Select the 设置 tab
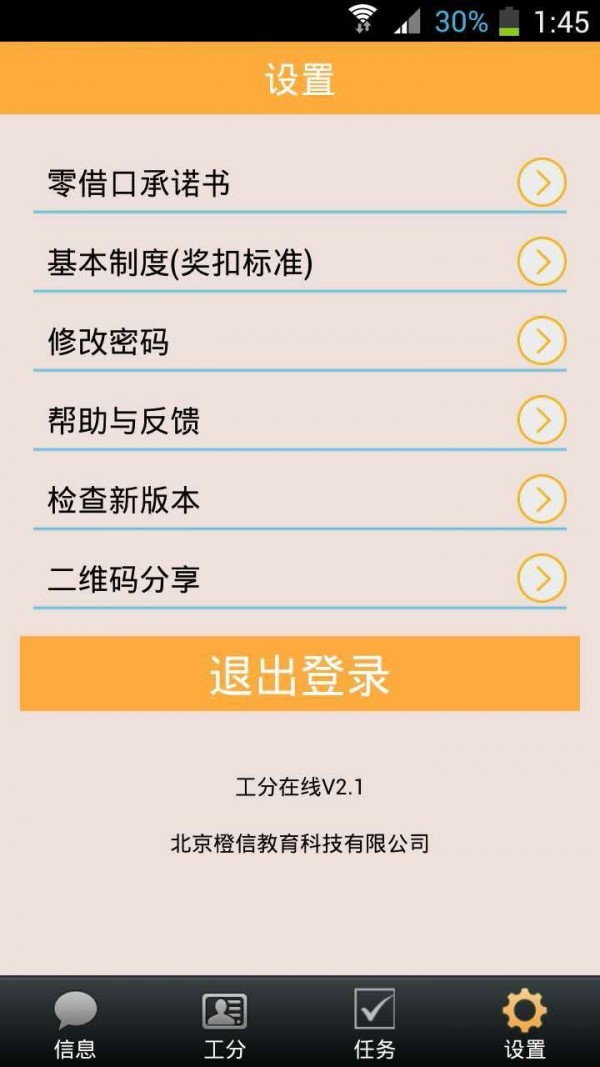The width and height of the screenshot is (600, 1067). 524,1023
